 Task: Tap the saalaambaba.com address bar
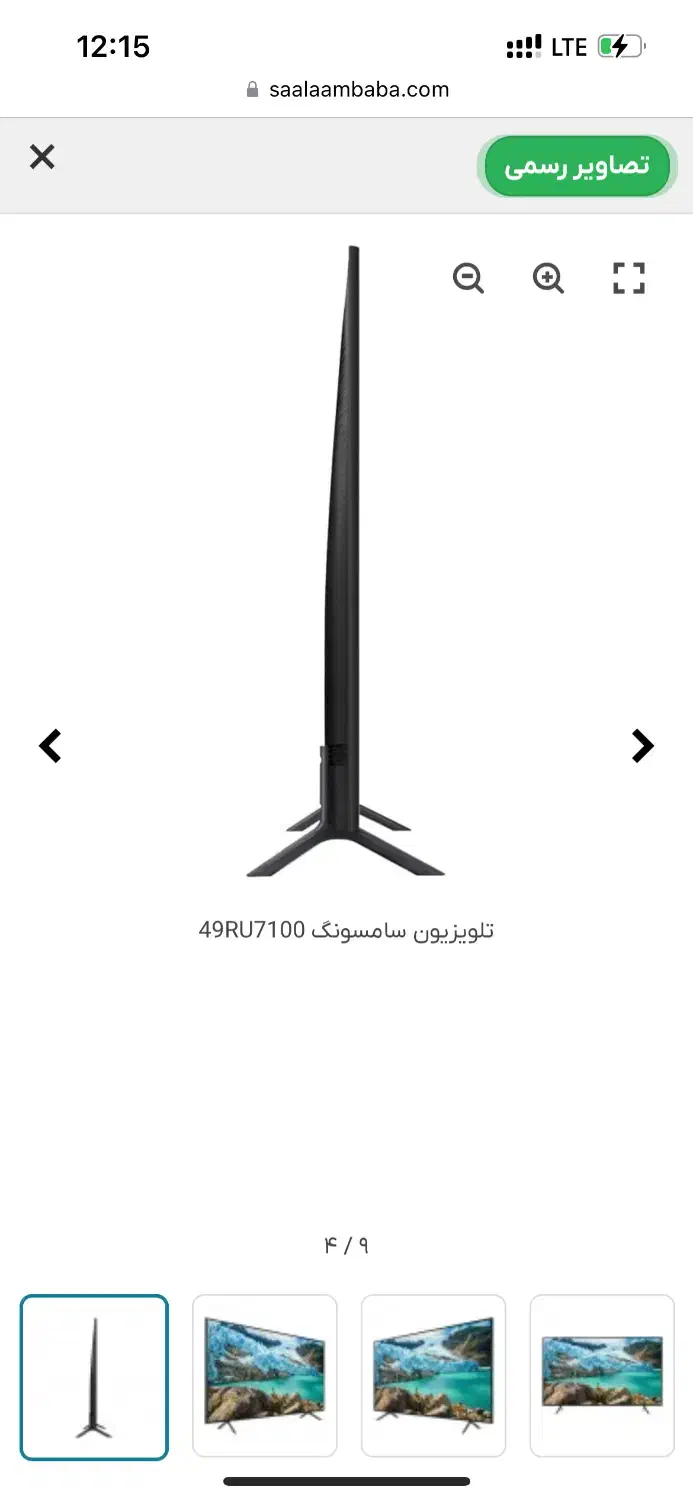click(x=347, y=90)
